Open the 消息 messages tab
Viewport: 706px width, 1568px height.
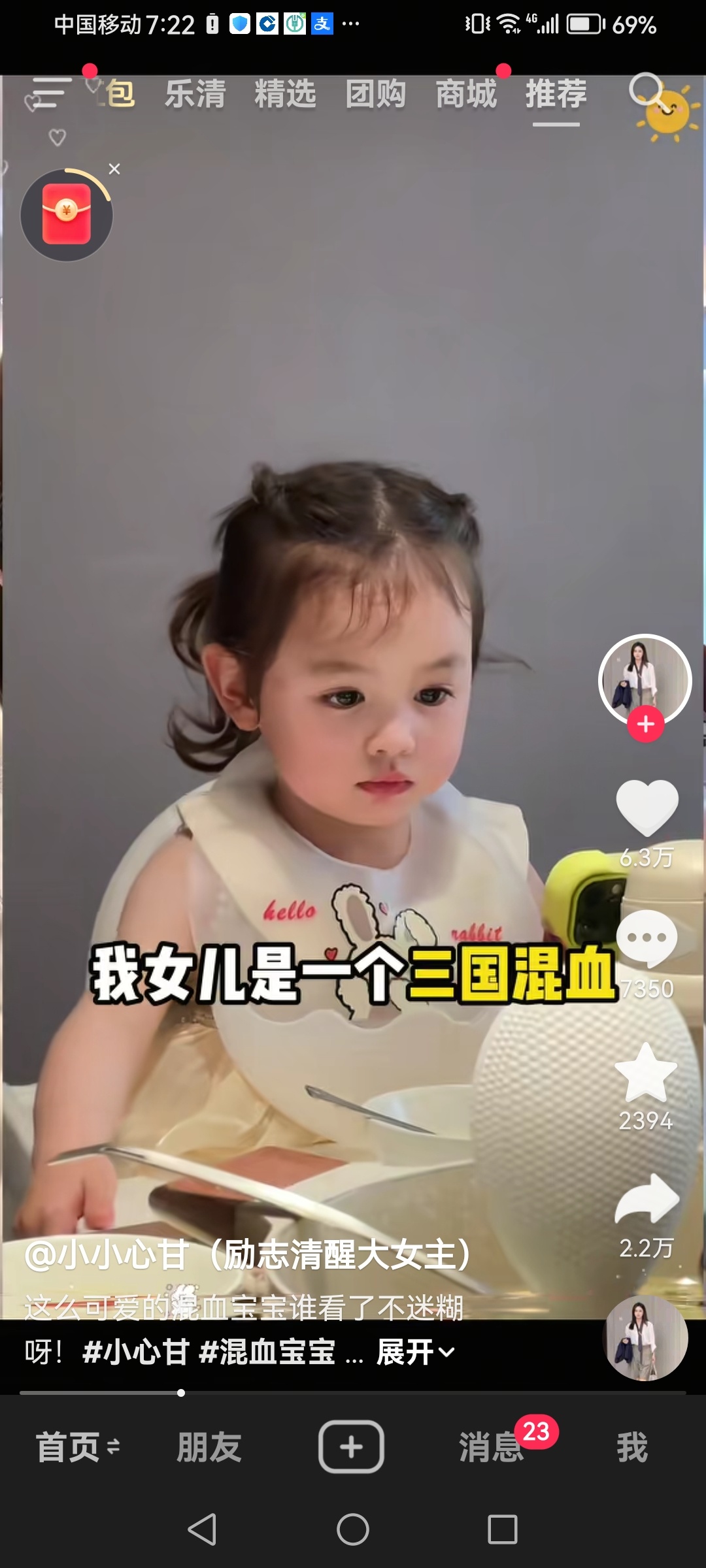coord(492,1447)
